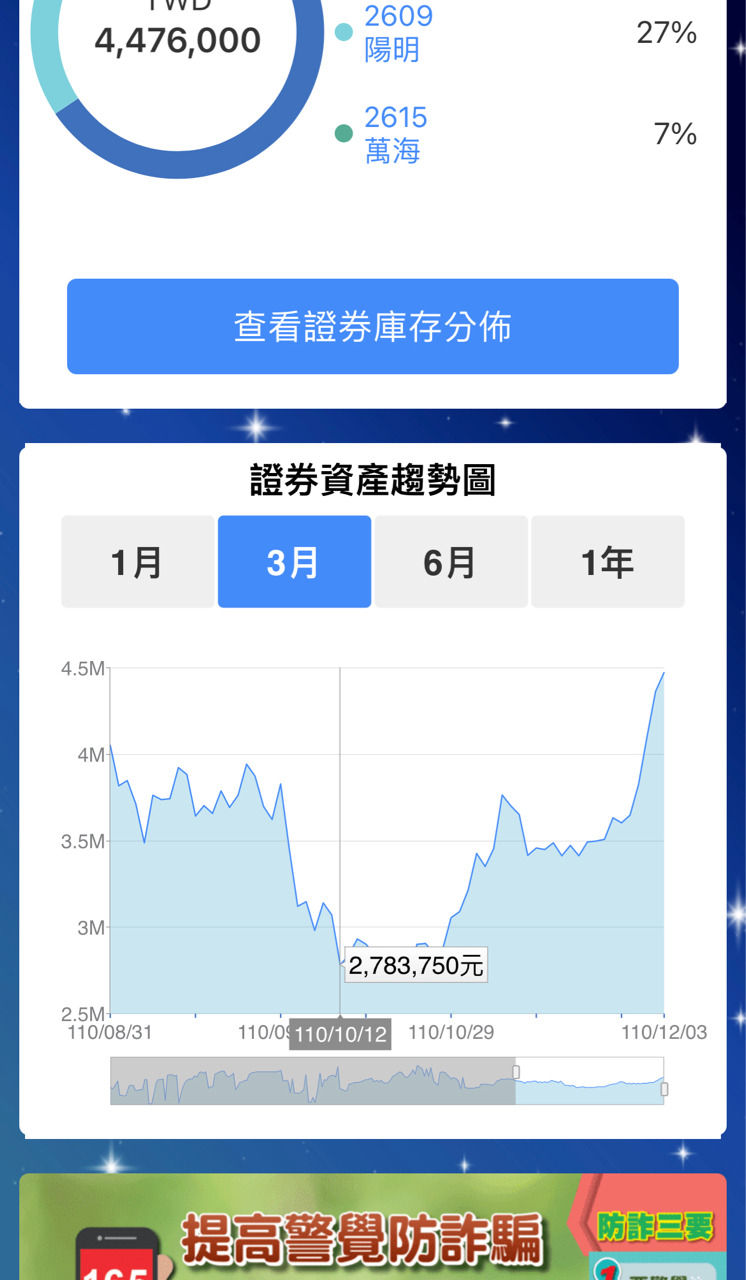Screen dimensions: 746x1280
Task: Open stock 2615 萬海 link
Action: coord(395,134)
